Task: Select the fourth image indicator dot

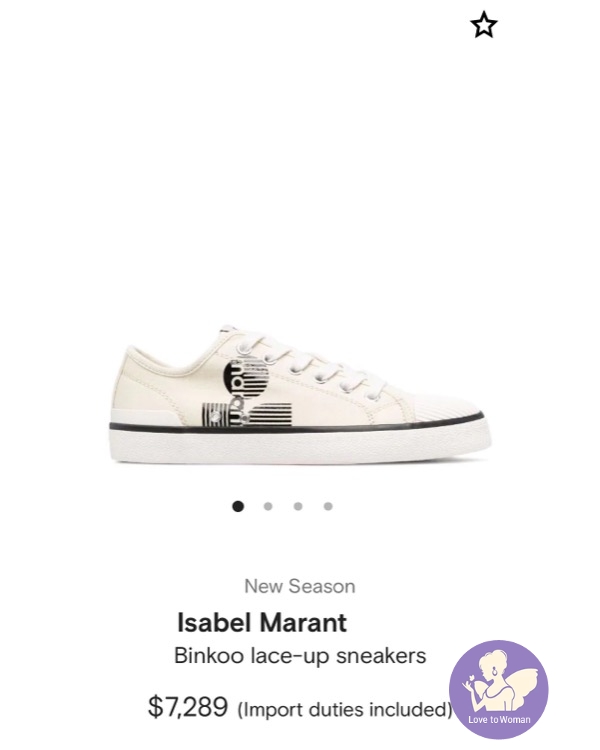Action: click(328, 506)
